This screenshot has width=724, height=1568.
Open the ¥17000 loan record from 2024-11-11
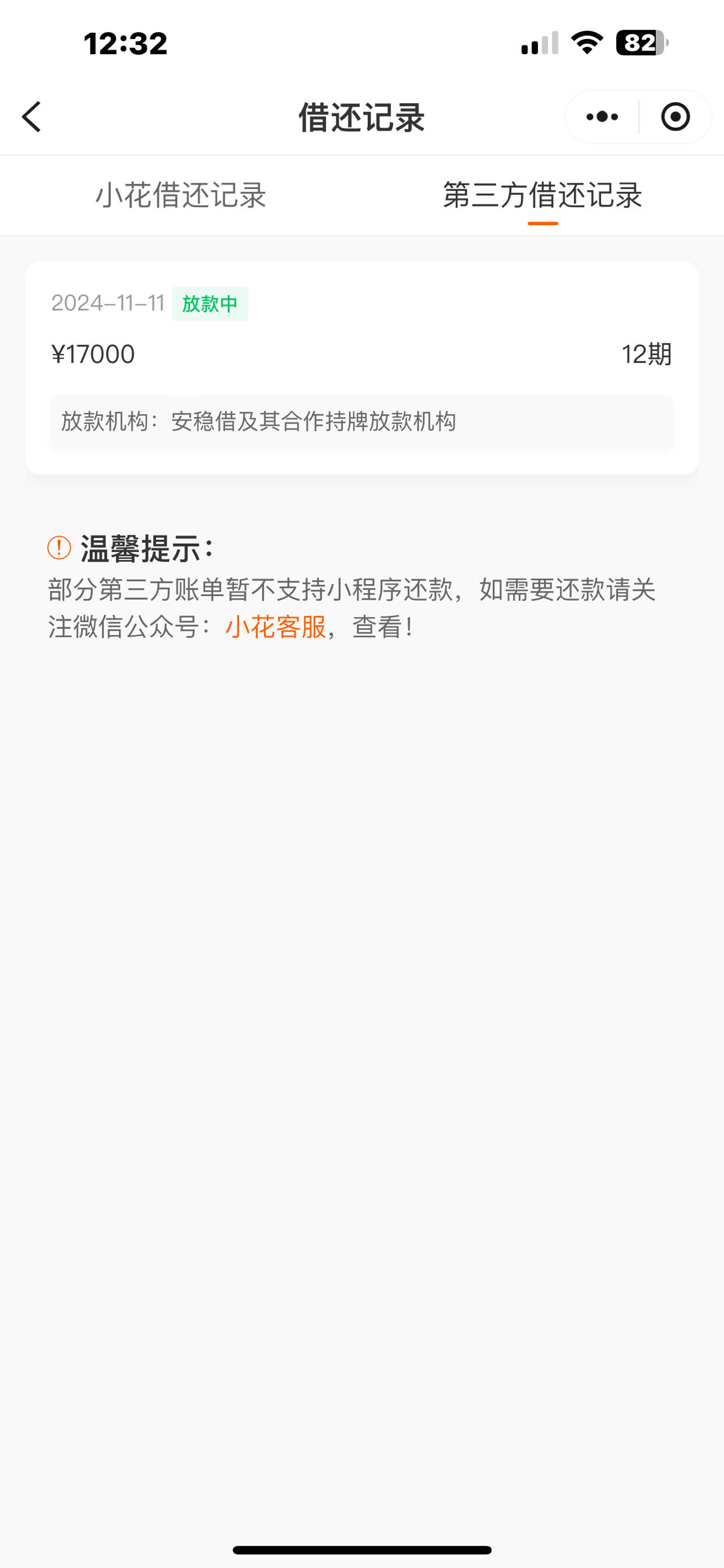362,367
